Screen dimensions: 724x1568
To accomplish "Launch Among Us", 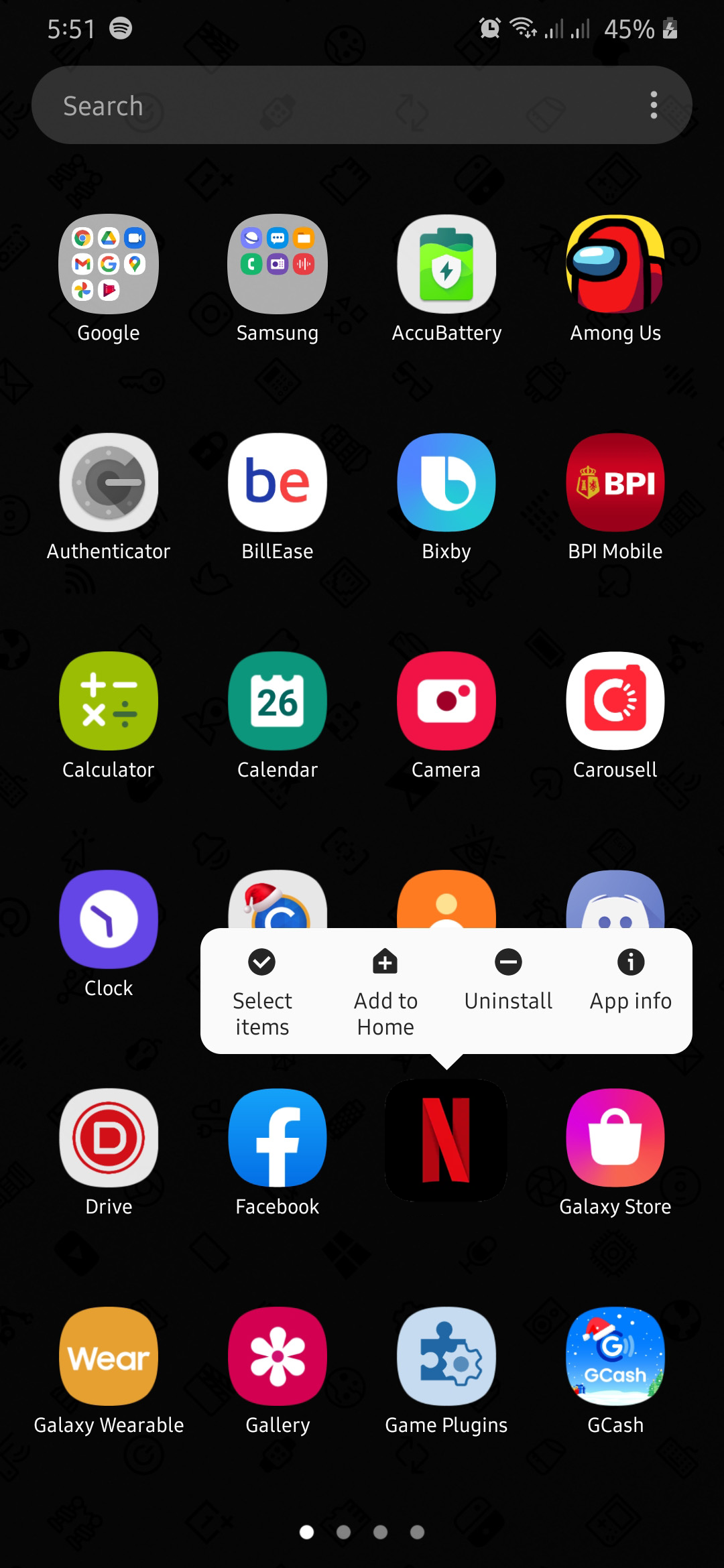I will click(x=615, y=265).
